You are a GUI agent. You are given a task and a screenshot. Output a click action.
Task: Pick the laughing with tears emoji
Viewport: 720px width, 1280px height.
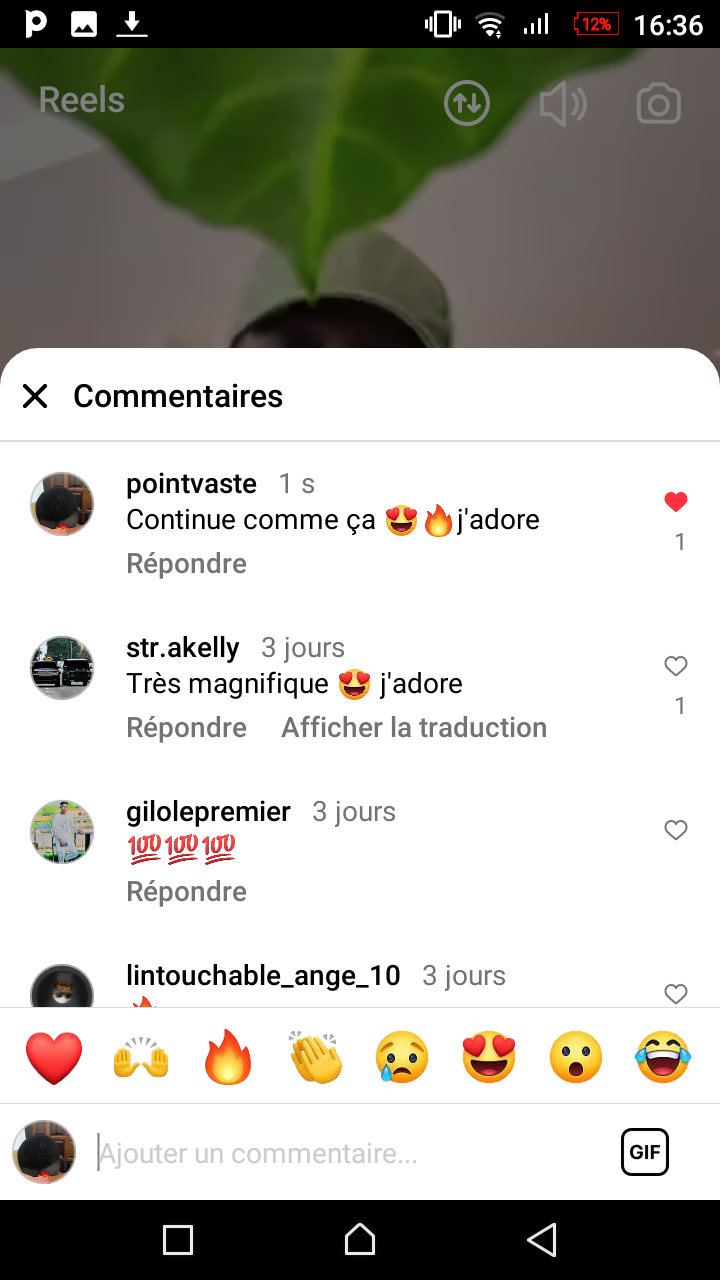point(663,1058)
